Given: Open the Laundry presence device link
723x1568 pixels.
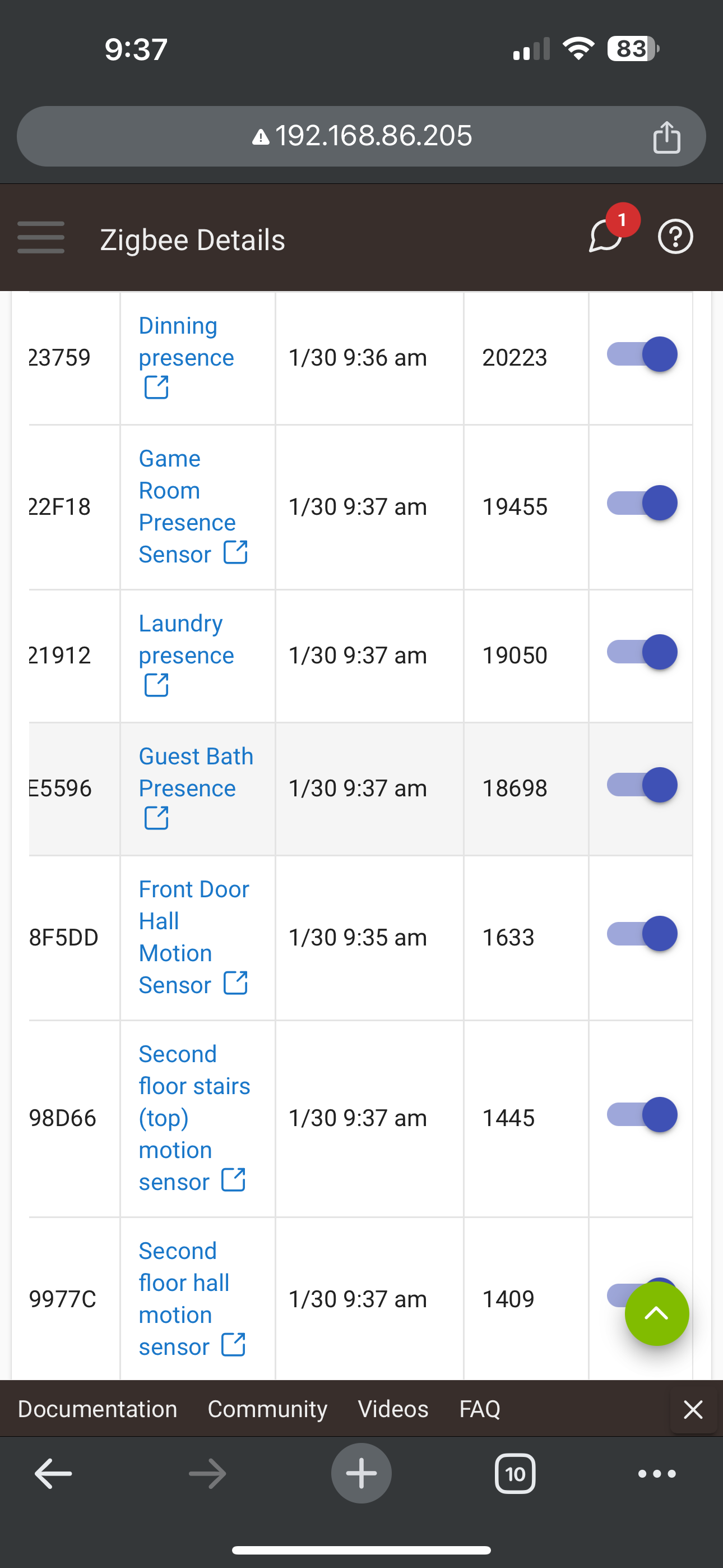Looking at the screenshot, I should coord(186,654).
